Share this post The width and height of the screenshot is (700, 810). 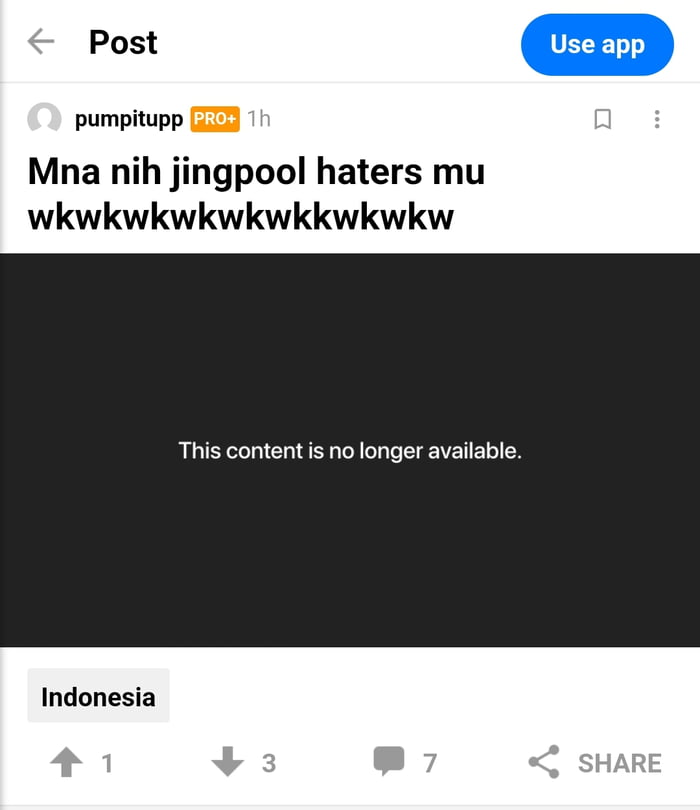(594, 763)
